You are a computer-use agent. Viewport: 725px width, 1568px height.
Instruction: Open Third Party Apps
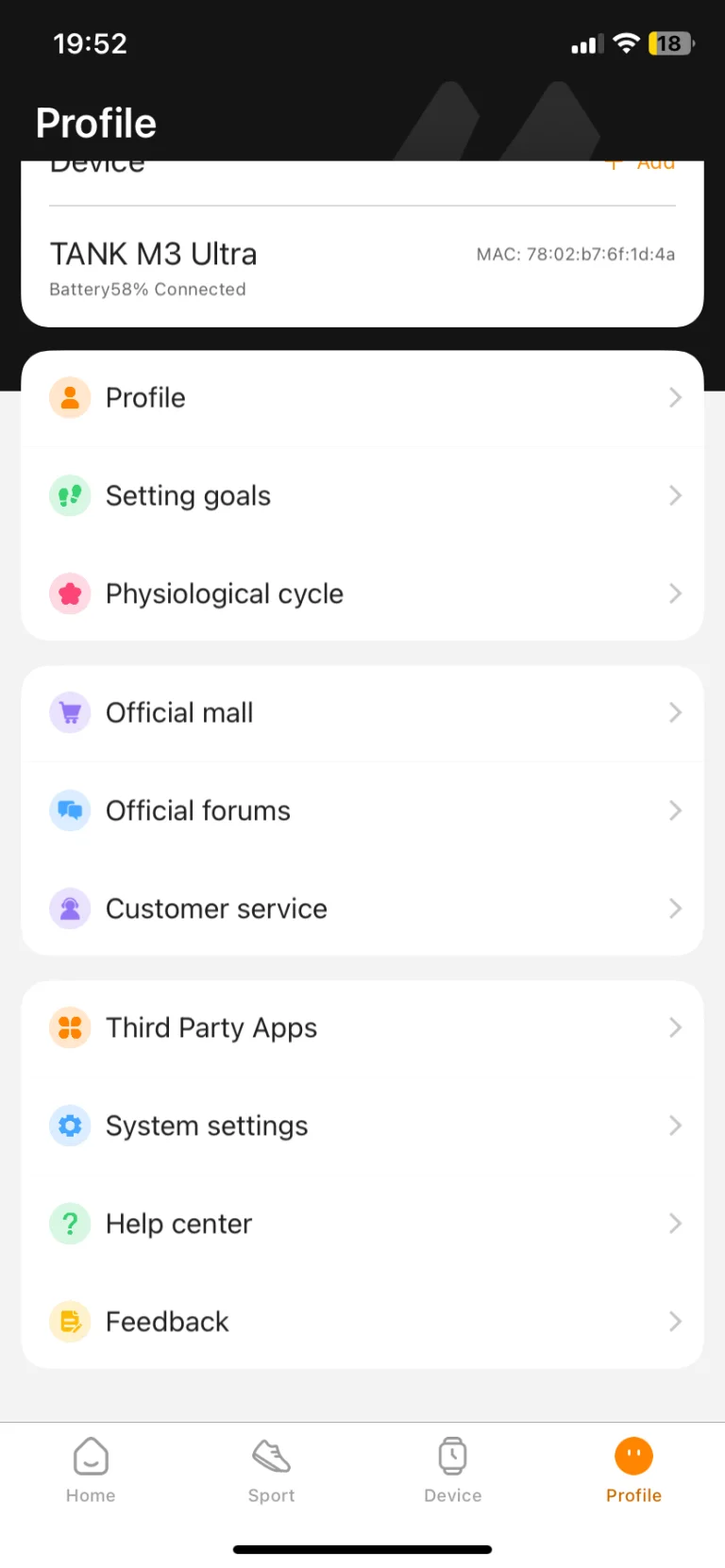pos(362,1028)
